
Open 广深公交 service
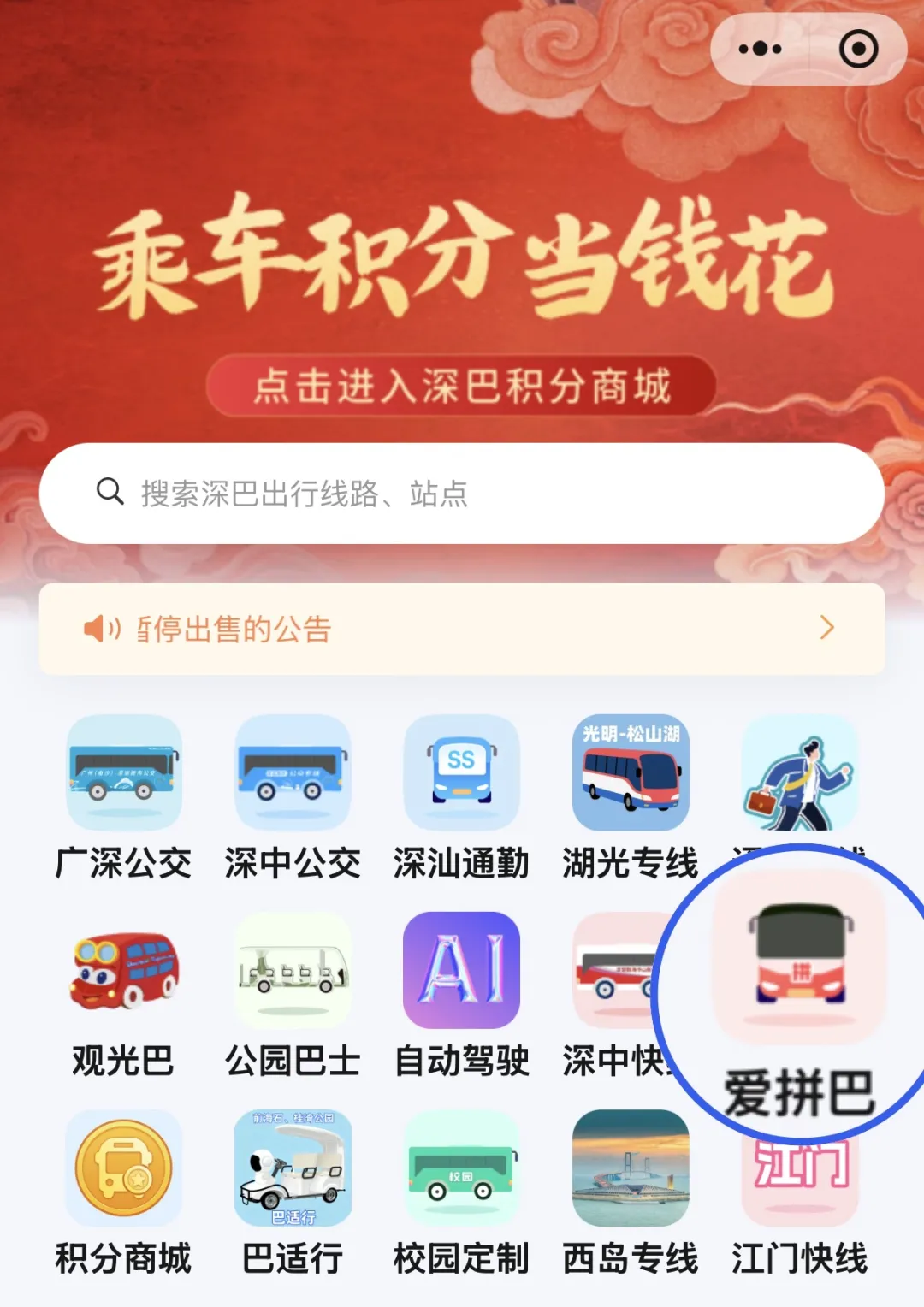tap(124, 773)
